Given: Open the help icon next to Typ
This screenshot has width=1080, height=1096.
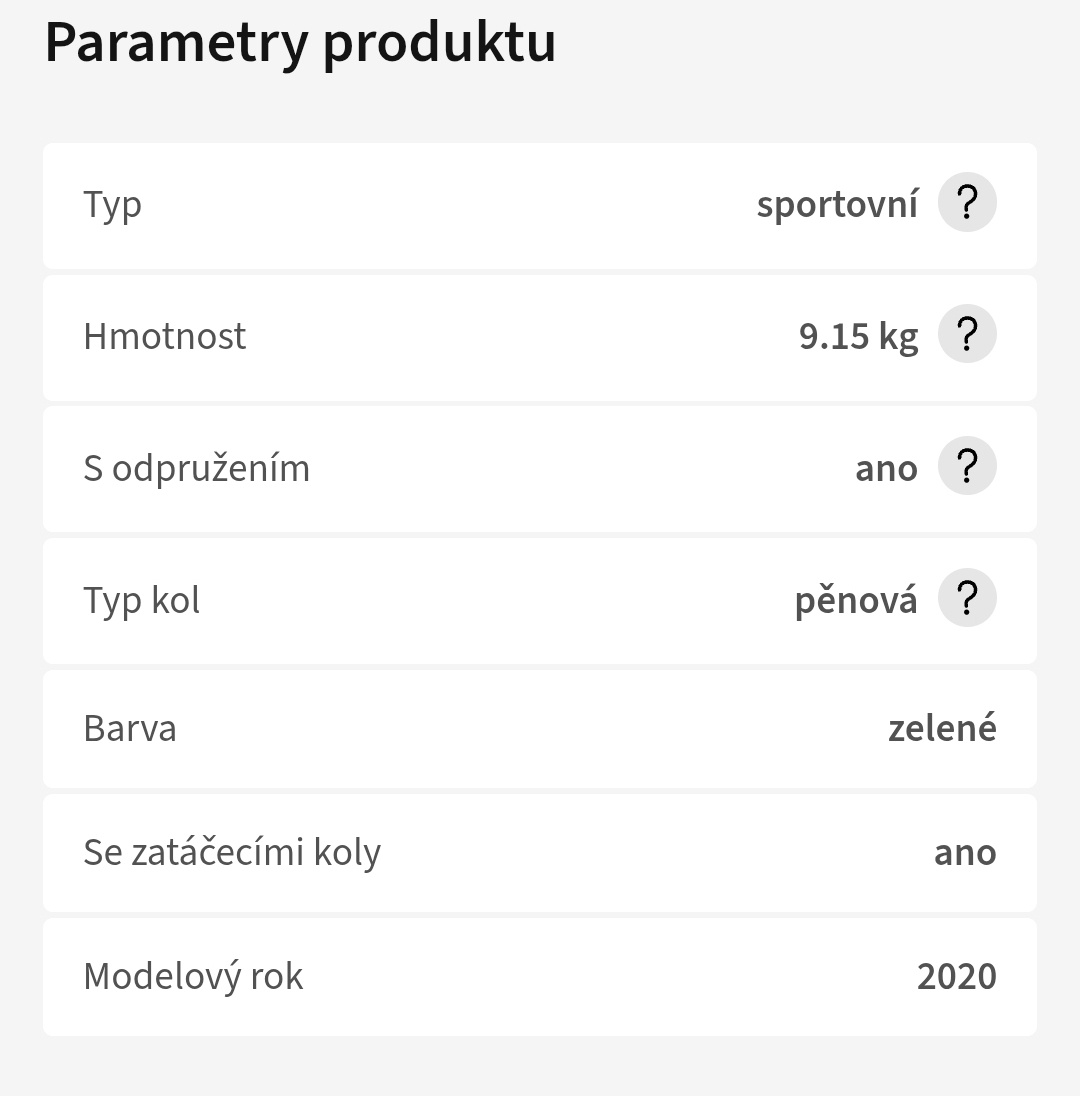Looking at the screenshot, I should [967, 203].
